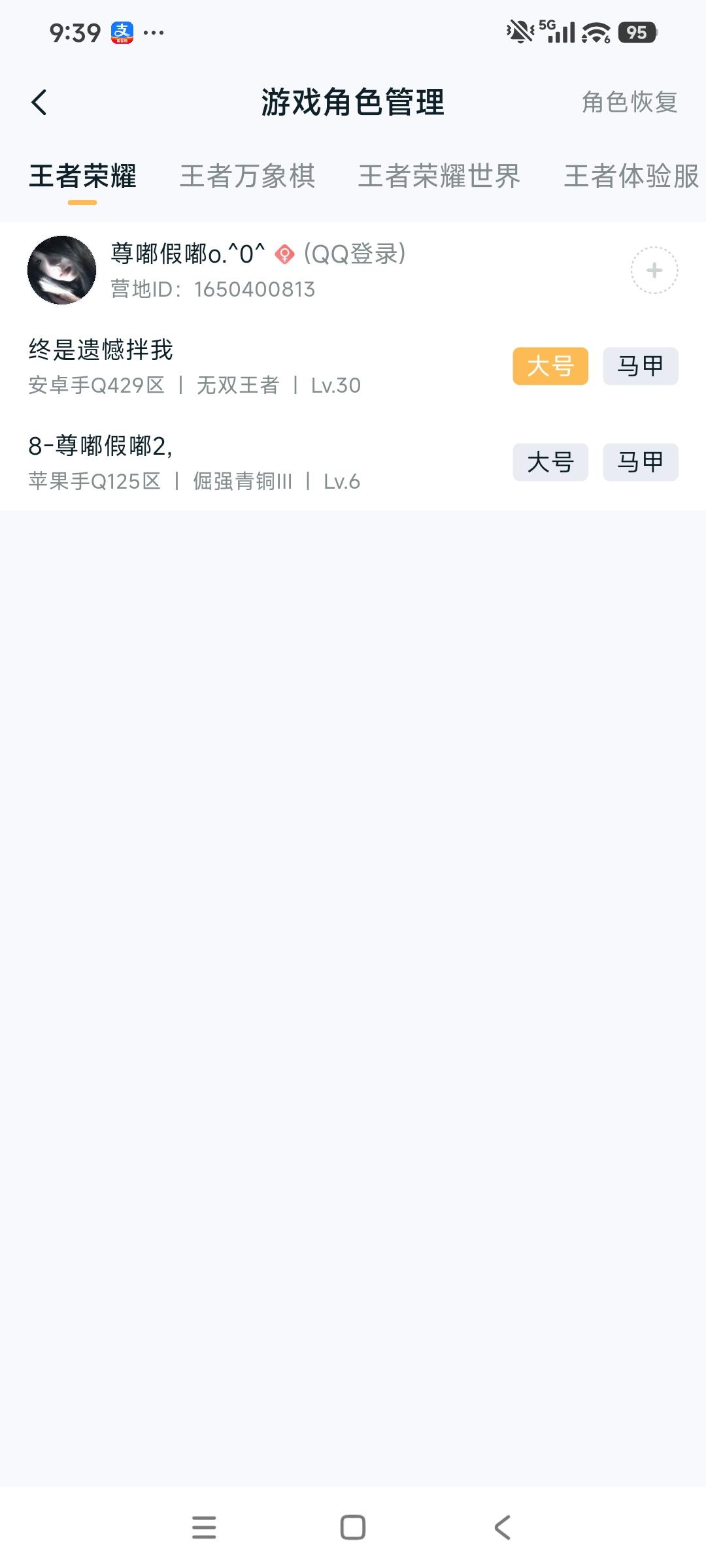Click the female gender icon beside the nickname

(x=284, y=255)
